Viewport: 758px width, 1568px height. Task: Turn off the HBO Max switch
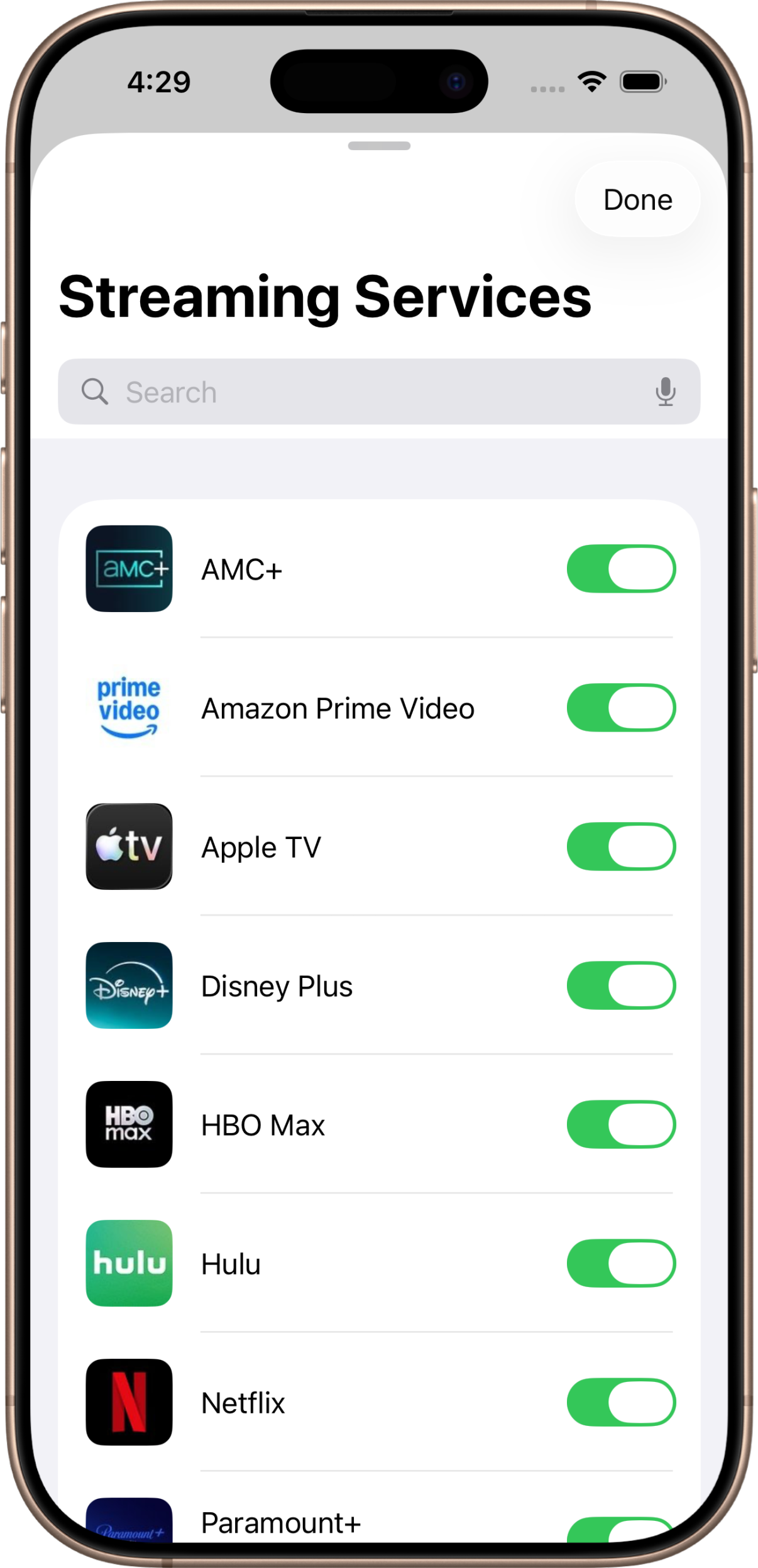[x=621, y=1125]
